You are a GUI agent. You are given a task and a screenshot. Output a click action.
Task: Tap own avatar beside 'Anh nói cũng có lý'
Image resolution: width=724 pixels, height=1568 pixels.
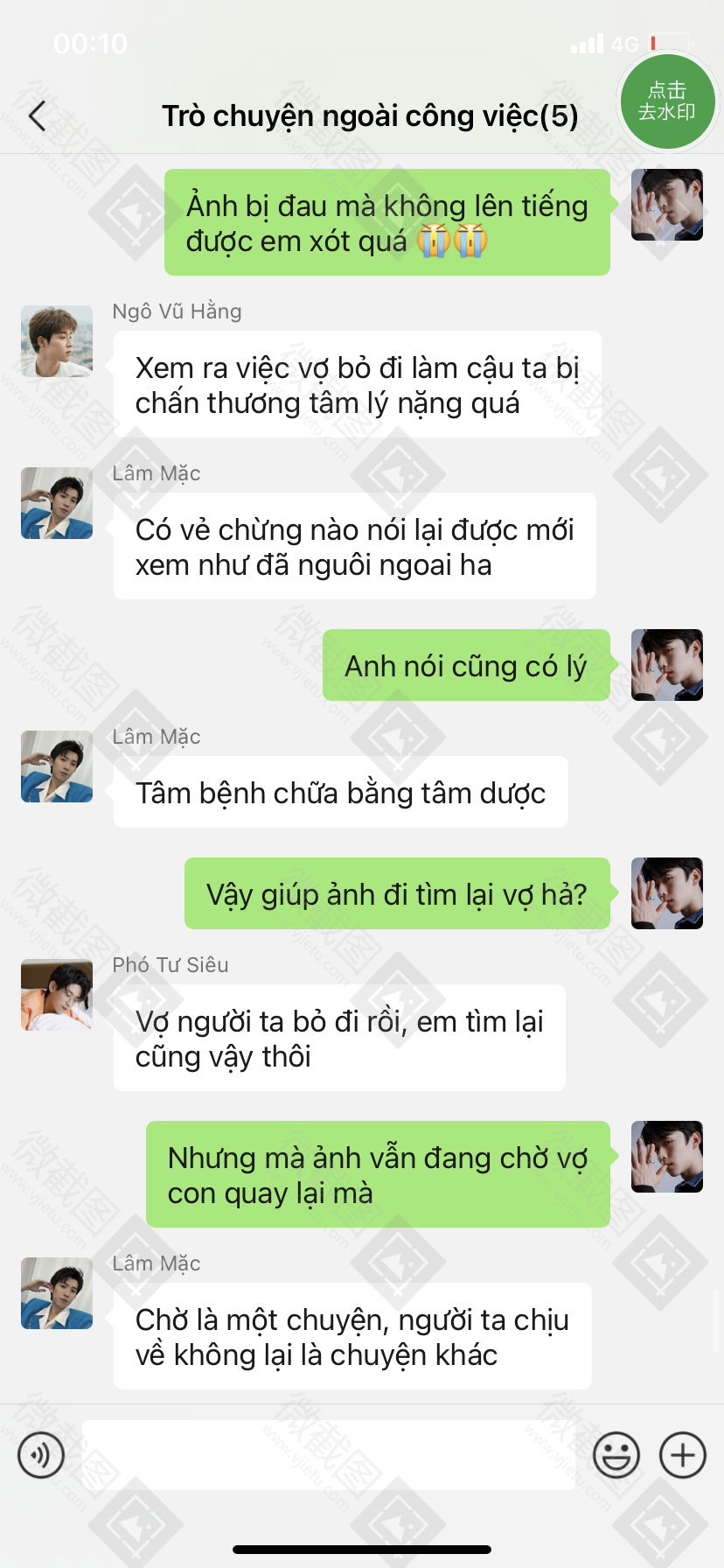click(x=667, y=665)
